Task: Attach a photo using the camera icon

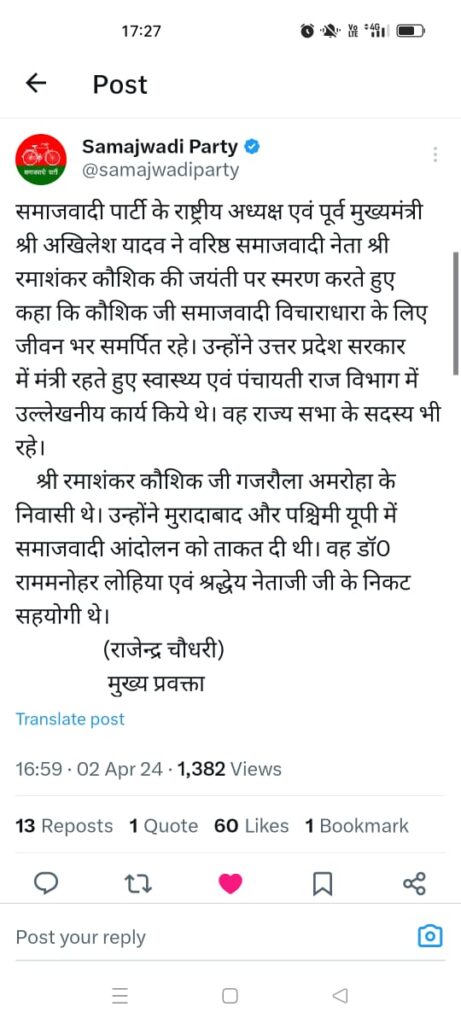Action: (x=430, y=937)
